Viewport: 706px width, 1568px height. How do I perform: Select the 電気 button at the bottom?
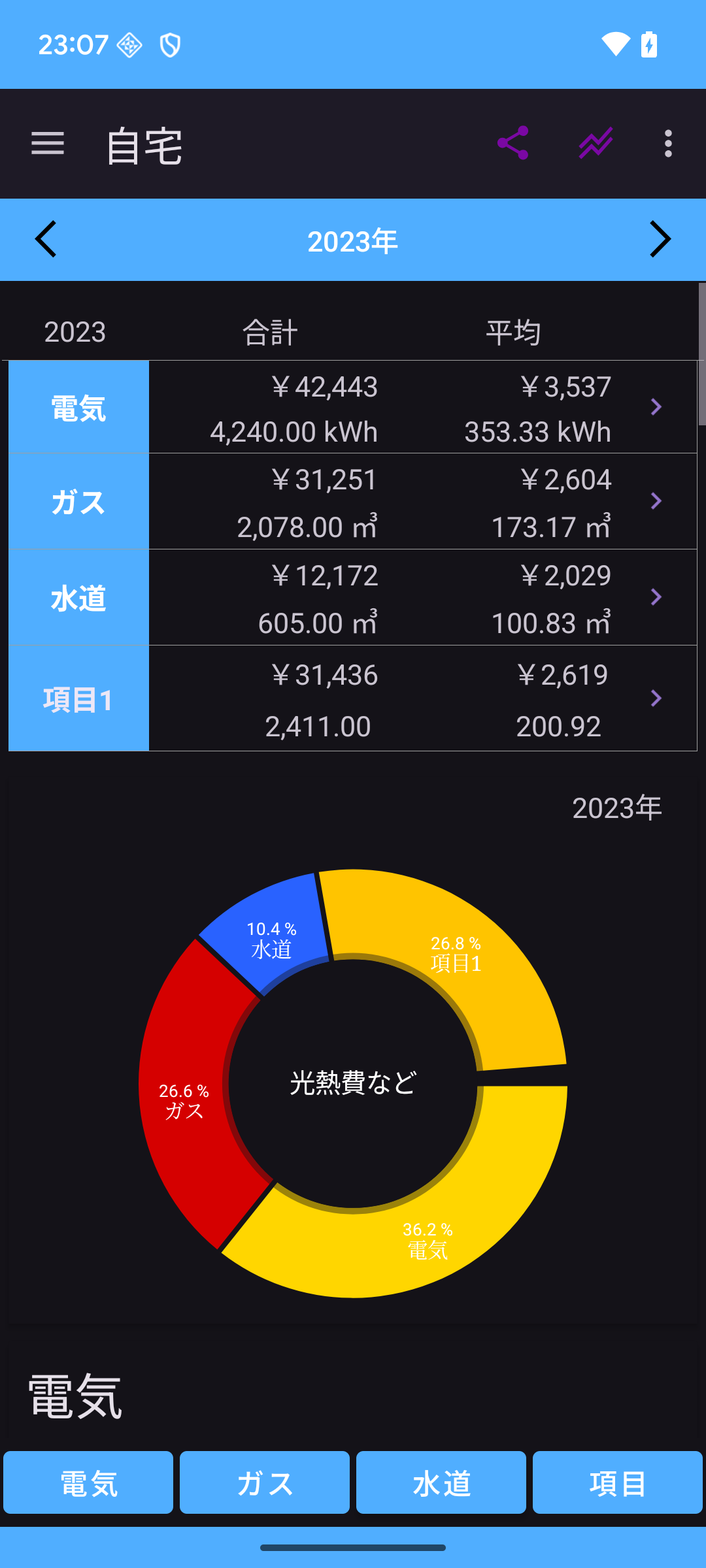pyautogui.click(x=88, y=1483)
